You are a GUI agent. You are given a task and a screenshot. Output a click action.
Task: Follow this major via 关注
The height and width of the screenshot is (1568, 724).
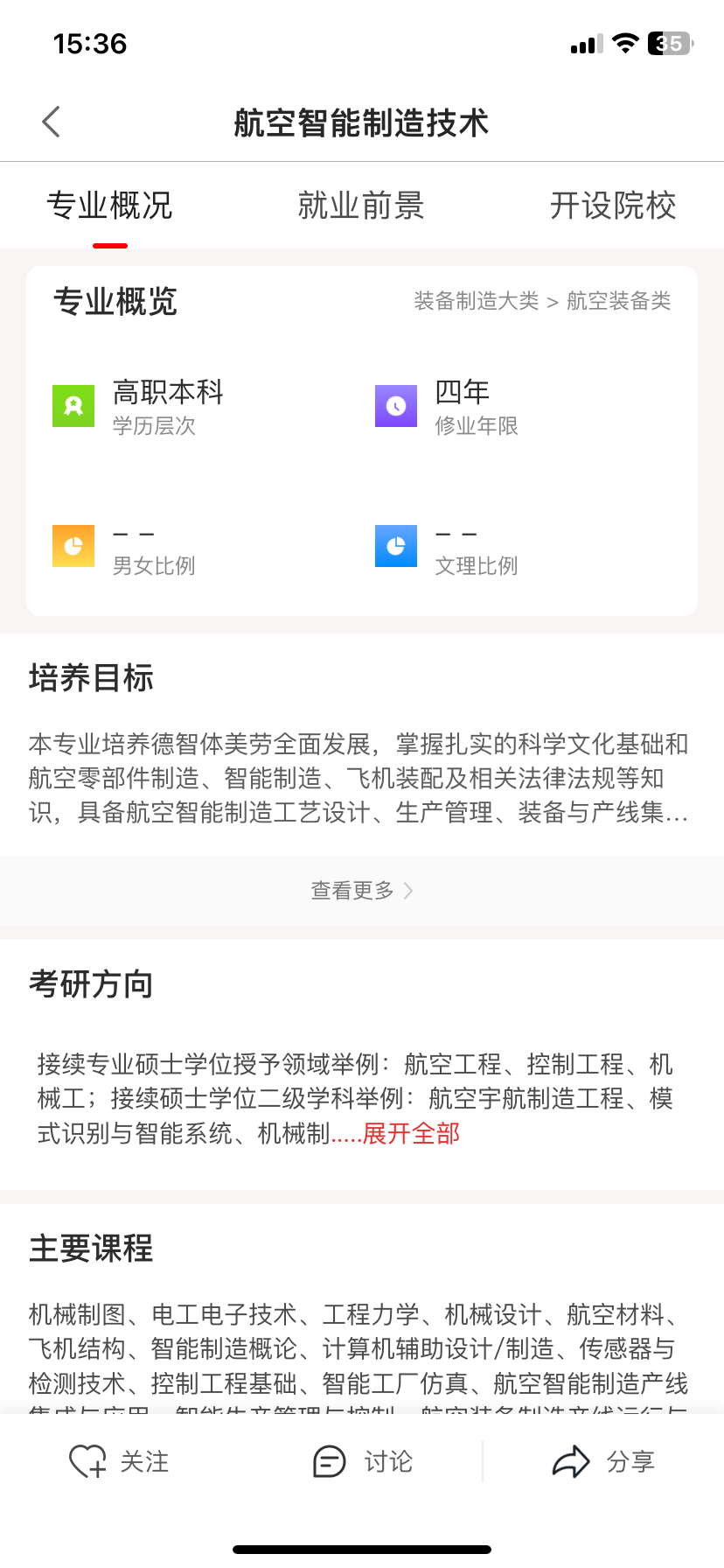click(x=120, y=1461)
